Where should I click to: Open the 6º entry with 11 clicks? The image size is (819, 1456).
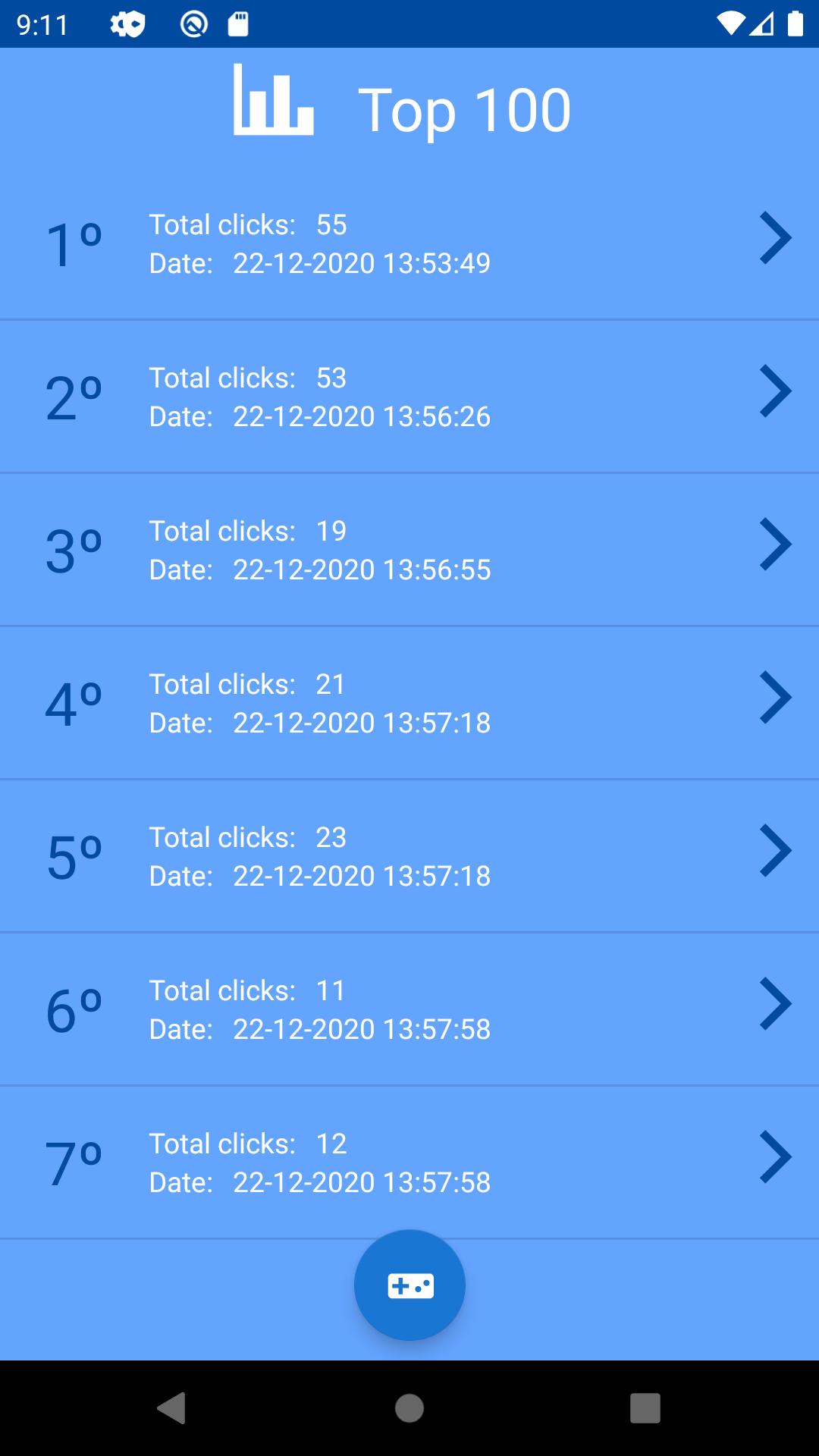(x=409, y=1009)
